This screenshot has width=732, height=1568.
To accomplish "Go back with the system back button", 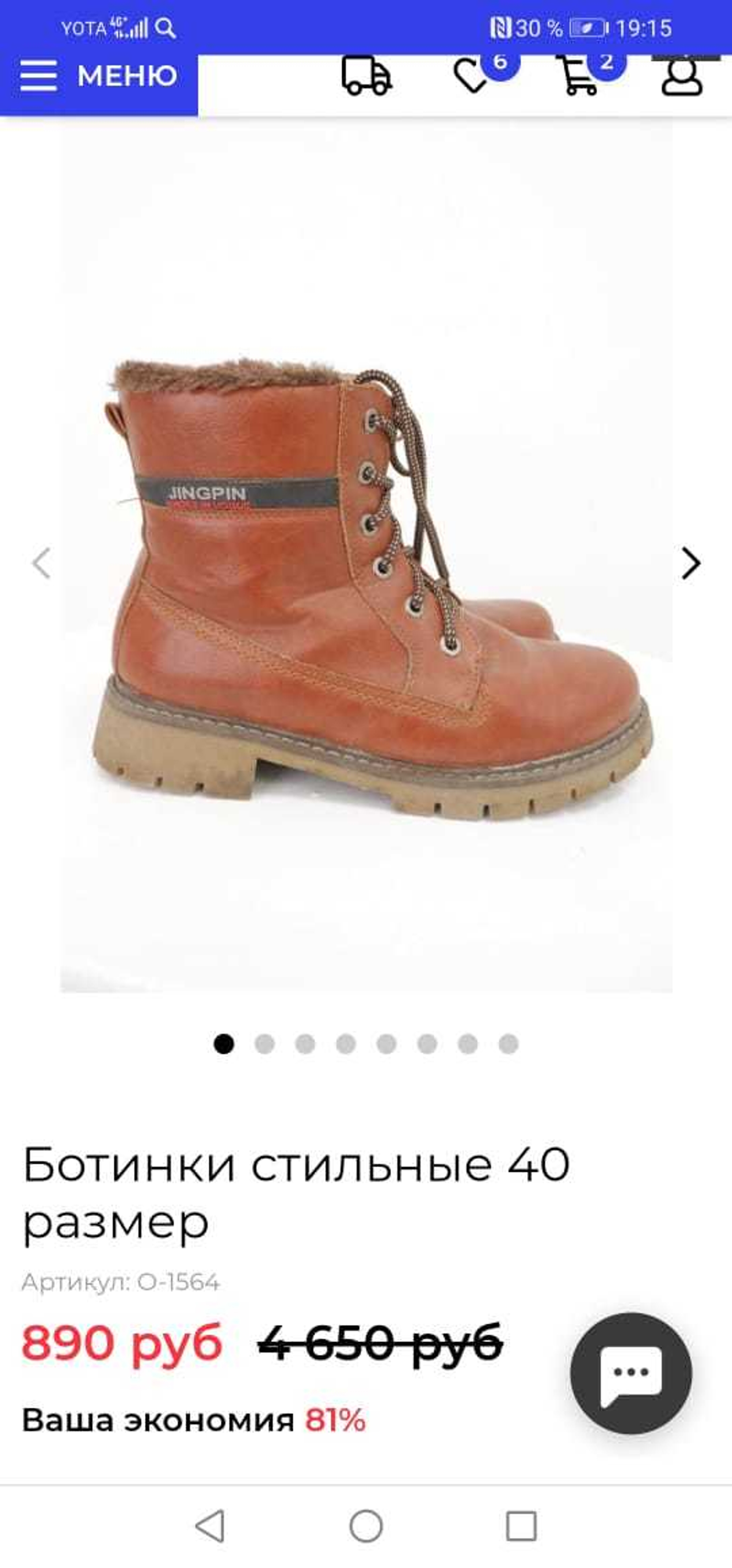I will pyautogui.click(x=210, y=1527).
